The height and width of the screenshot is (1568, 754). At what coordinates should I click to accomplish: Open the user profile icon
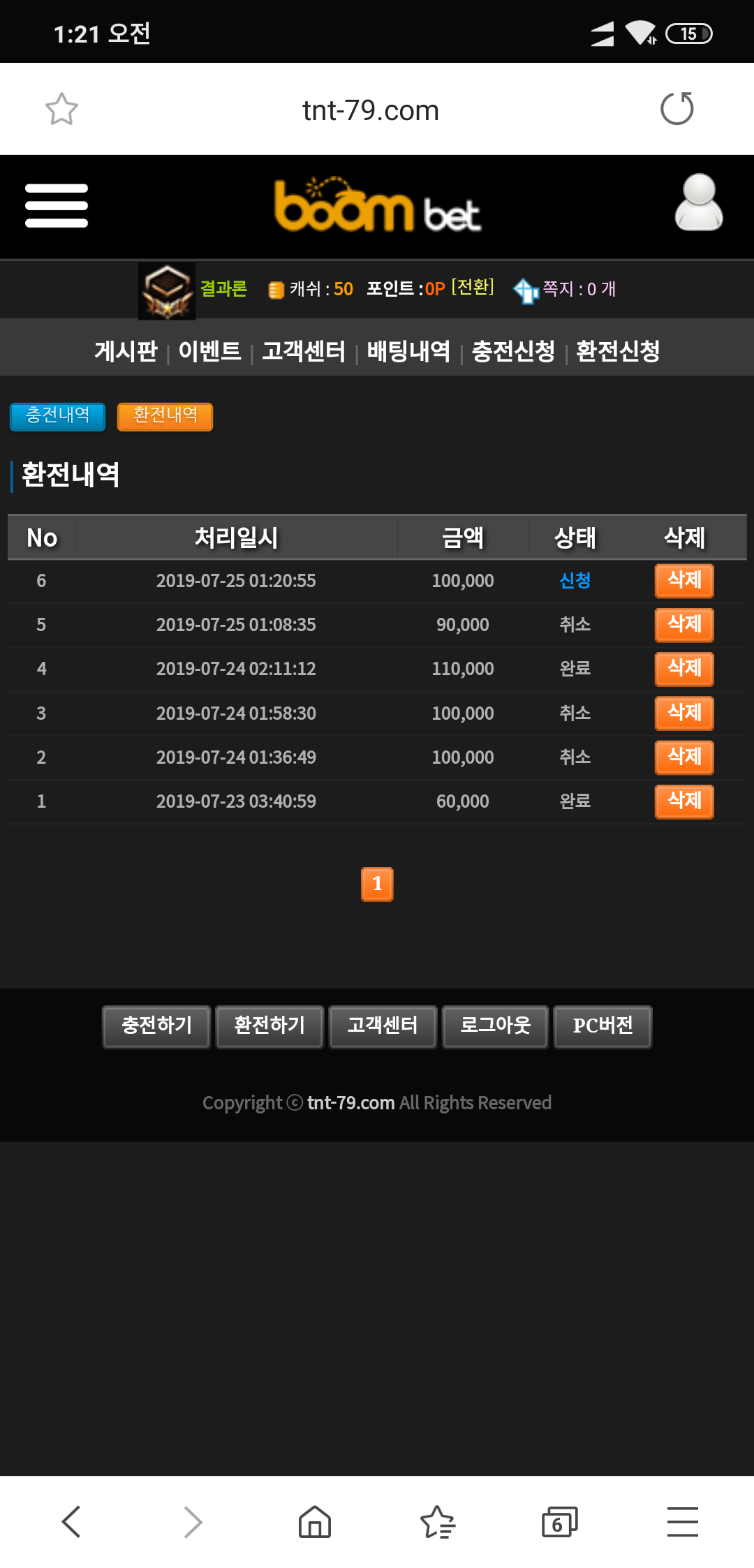point(698,202)
